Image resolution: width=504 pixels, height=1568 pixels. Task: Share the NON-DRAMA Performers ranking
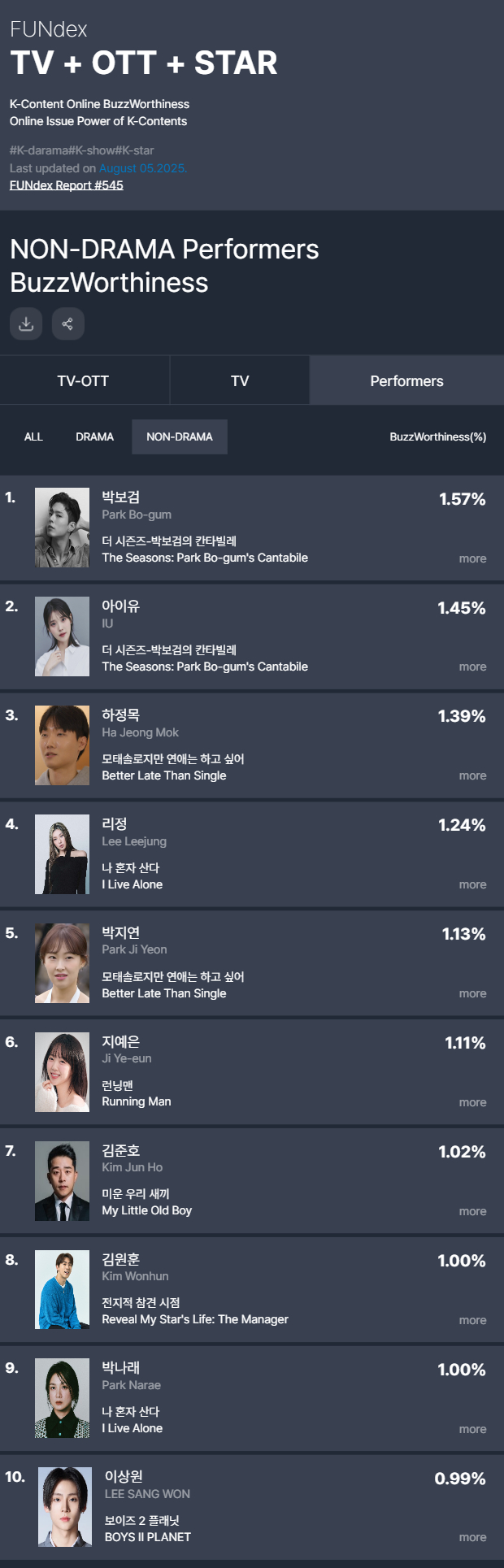pyautogui.click(x=68, y=324)
